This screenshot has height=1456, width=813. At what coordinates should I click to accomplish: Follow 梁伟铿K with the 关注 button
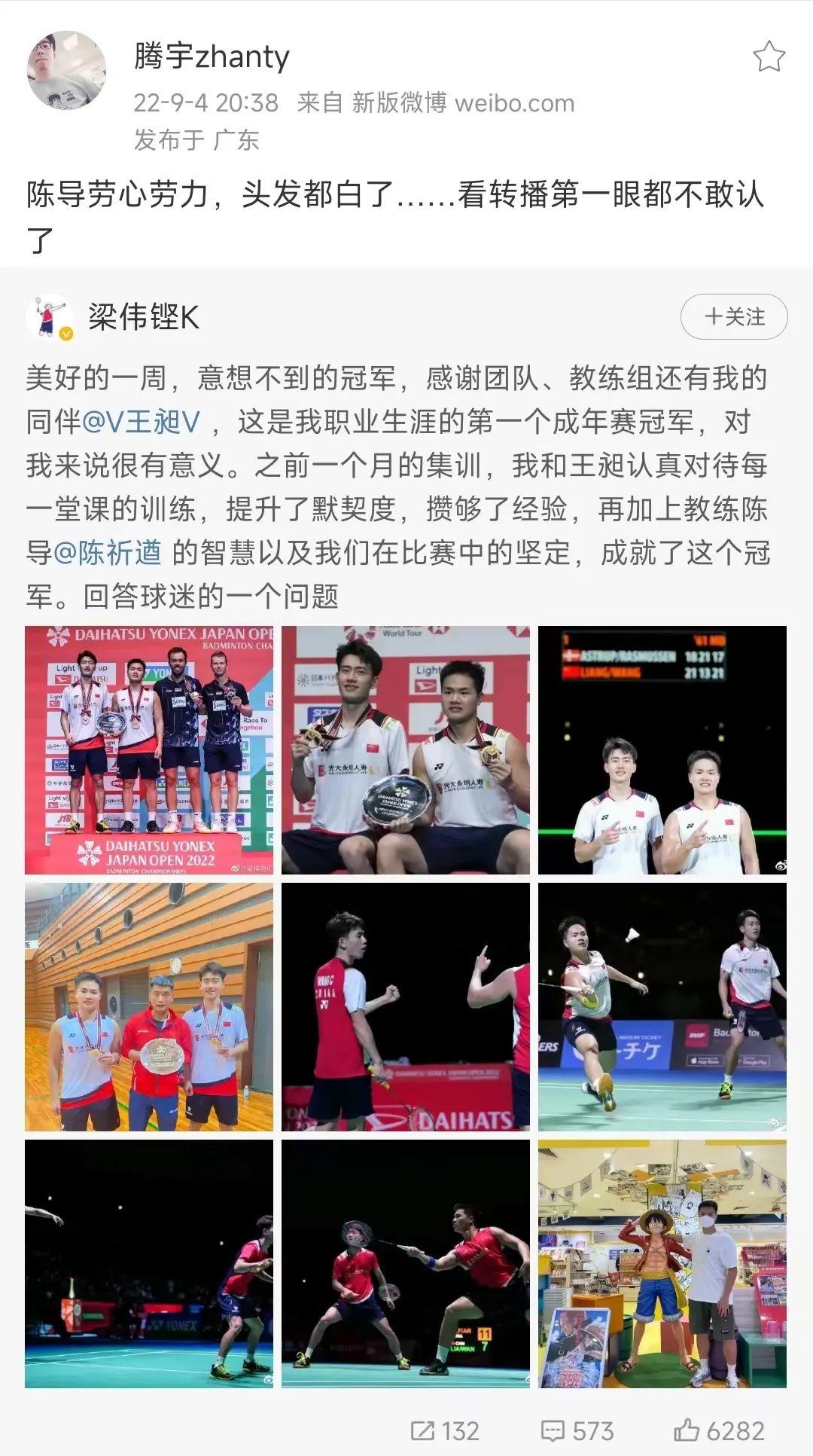pos(734,316)
